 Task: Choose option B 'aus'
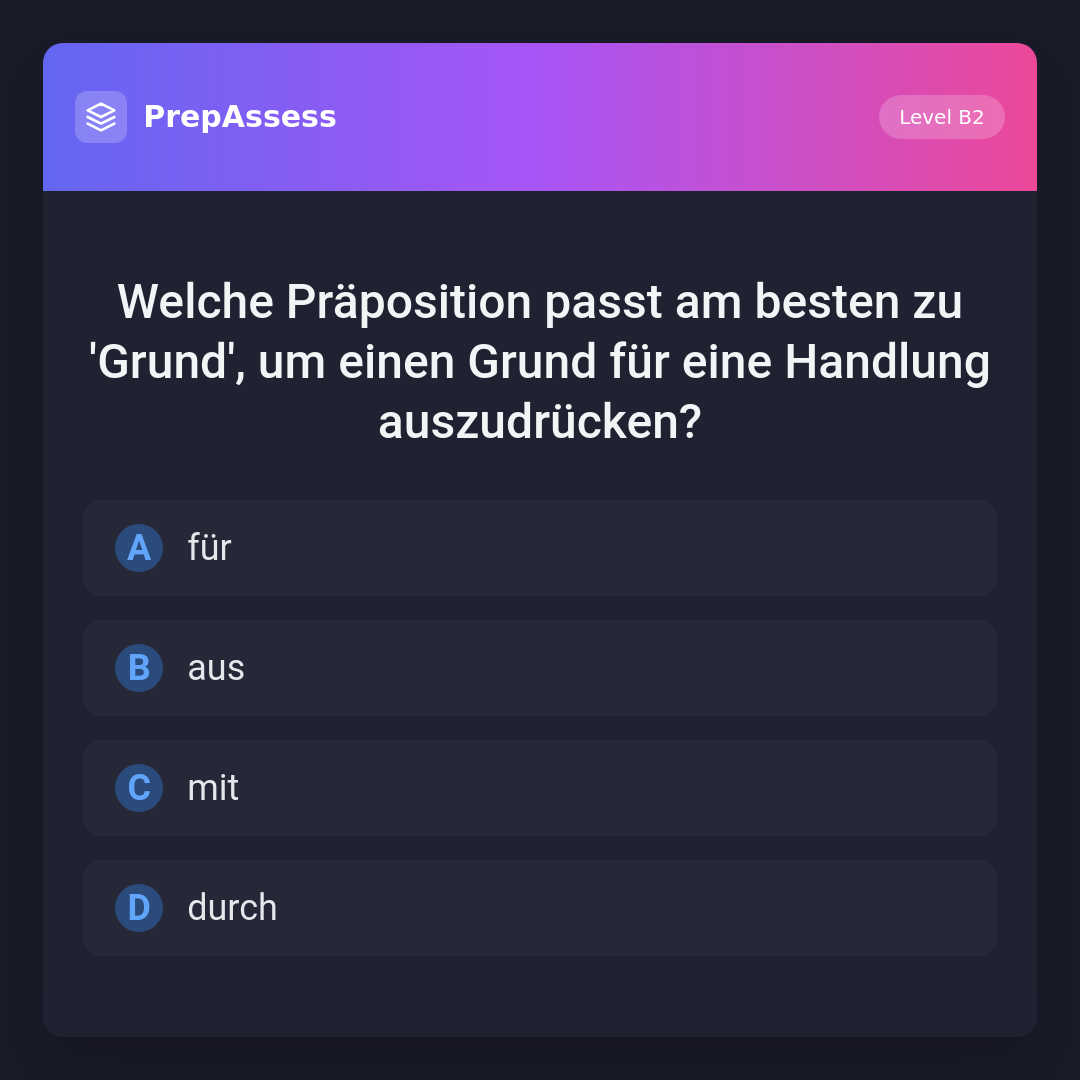click(540, 668)
